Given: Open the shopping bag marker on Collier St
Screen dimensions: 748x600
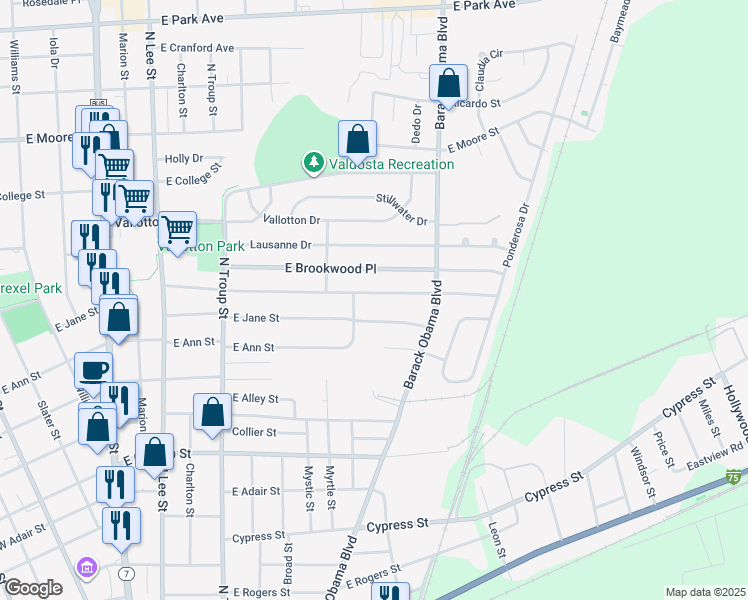Looking at the screenshot, I should click(212, 413).
